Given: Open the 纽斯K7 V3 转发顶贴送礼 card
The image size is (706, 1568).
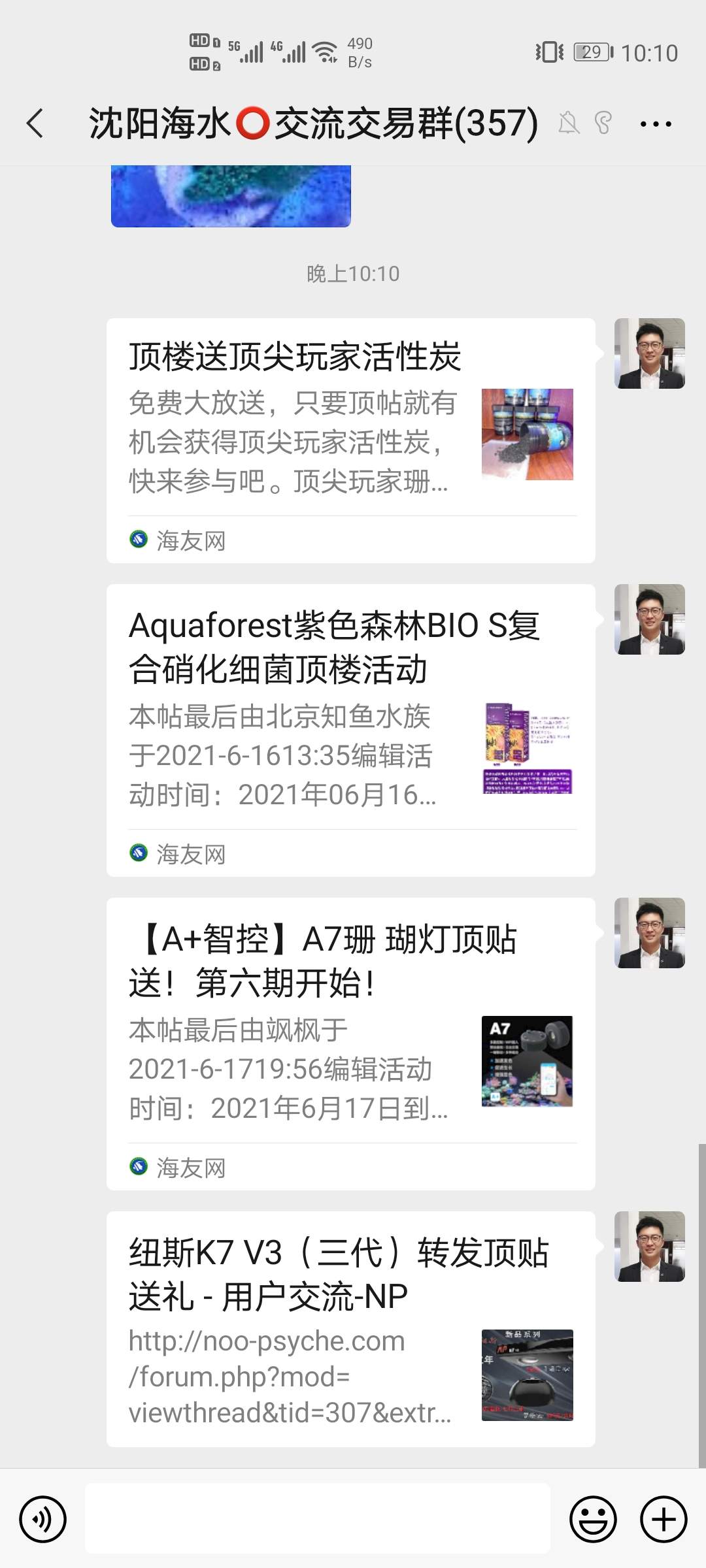Looking at the screenshot, I should (350, 1329).
